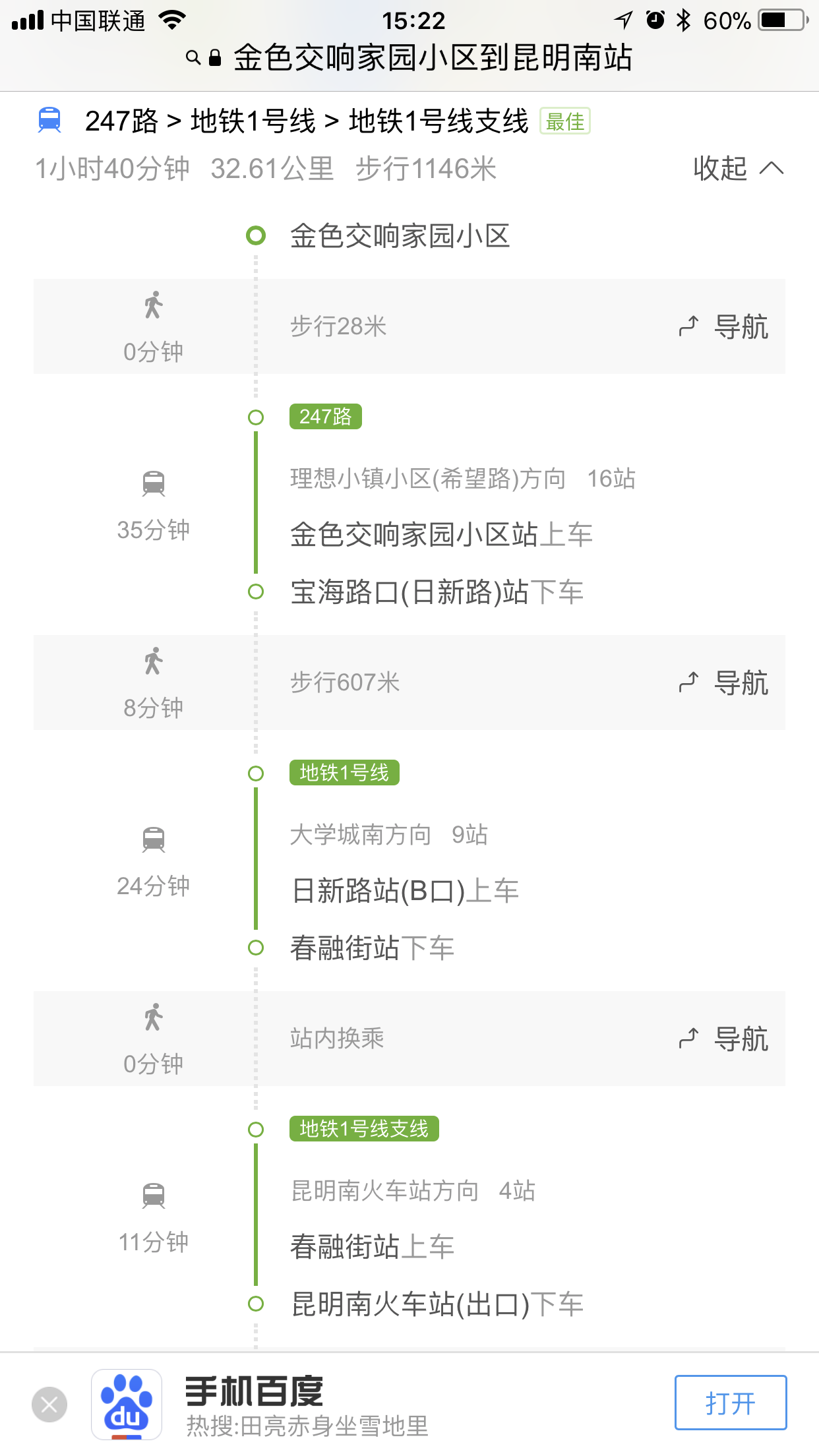Viewport: 819px width, 1456px height.
Task: Dismiss the 手机百度 banner
Action: tap(49, 1405)
